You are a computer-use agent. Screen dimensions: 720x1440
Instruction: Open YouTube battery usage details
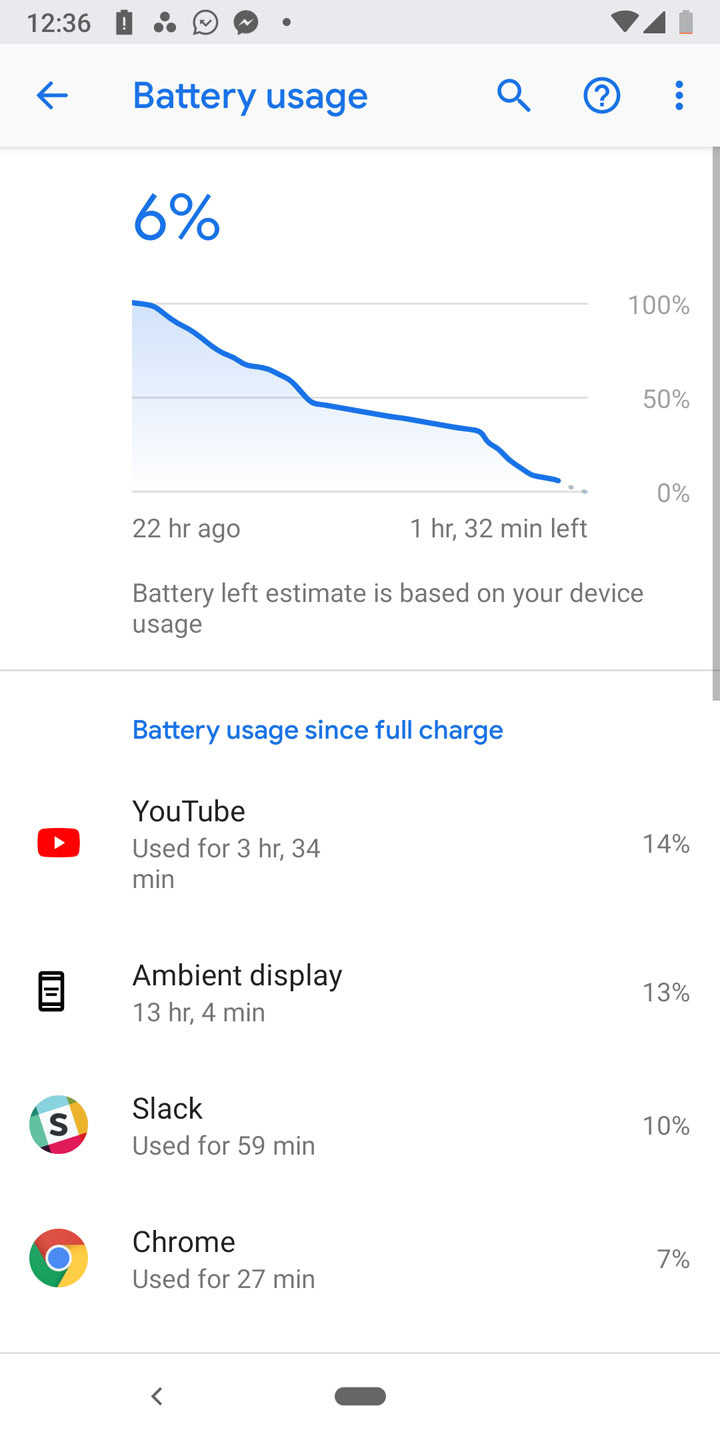pos(360,844)
